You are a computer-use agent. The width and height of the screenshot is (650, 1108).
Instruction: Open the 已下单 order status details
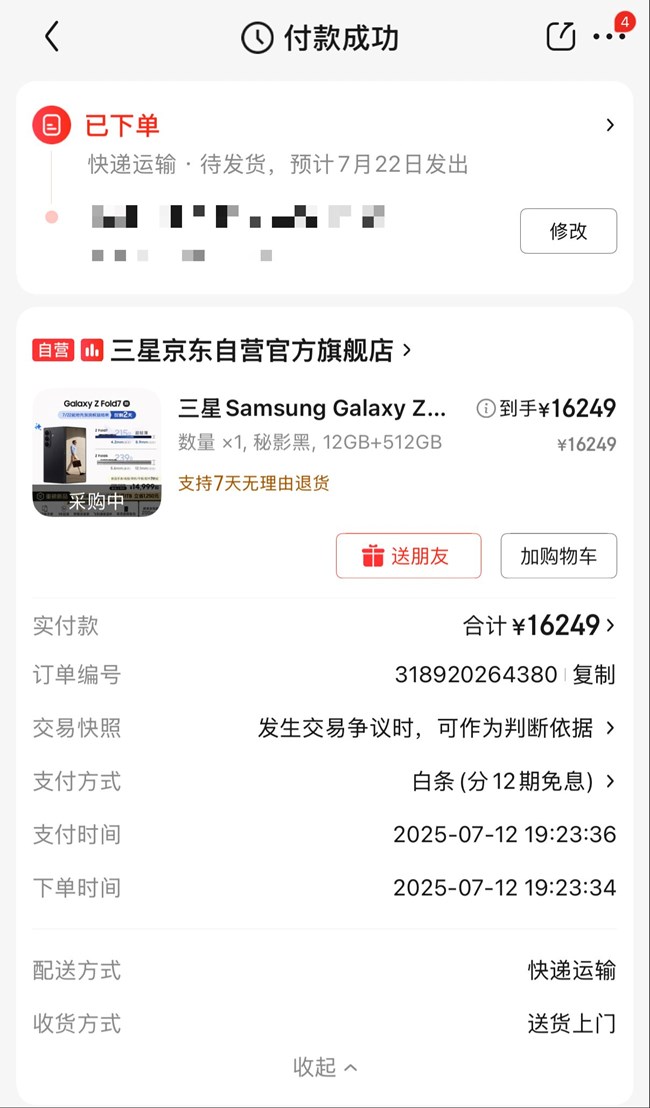point(324,126)
